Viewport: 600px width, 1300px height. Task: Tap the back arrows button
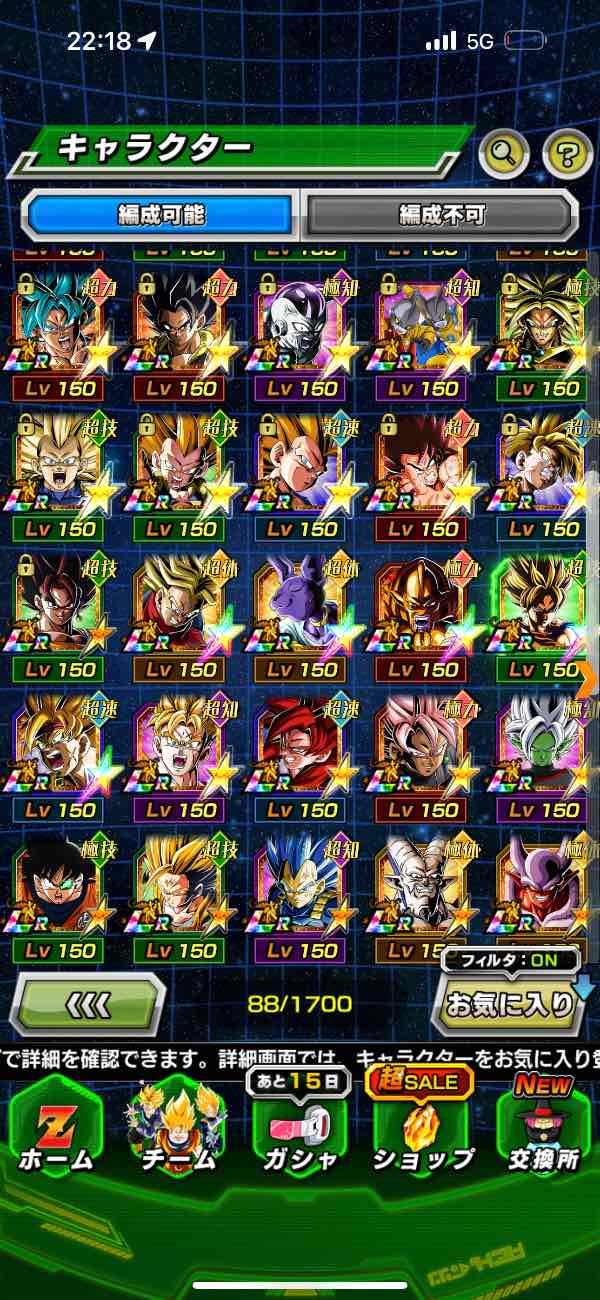[x=88, y=1003]
